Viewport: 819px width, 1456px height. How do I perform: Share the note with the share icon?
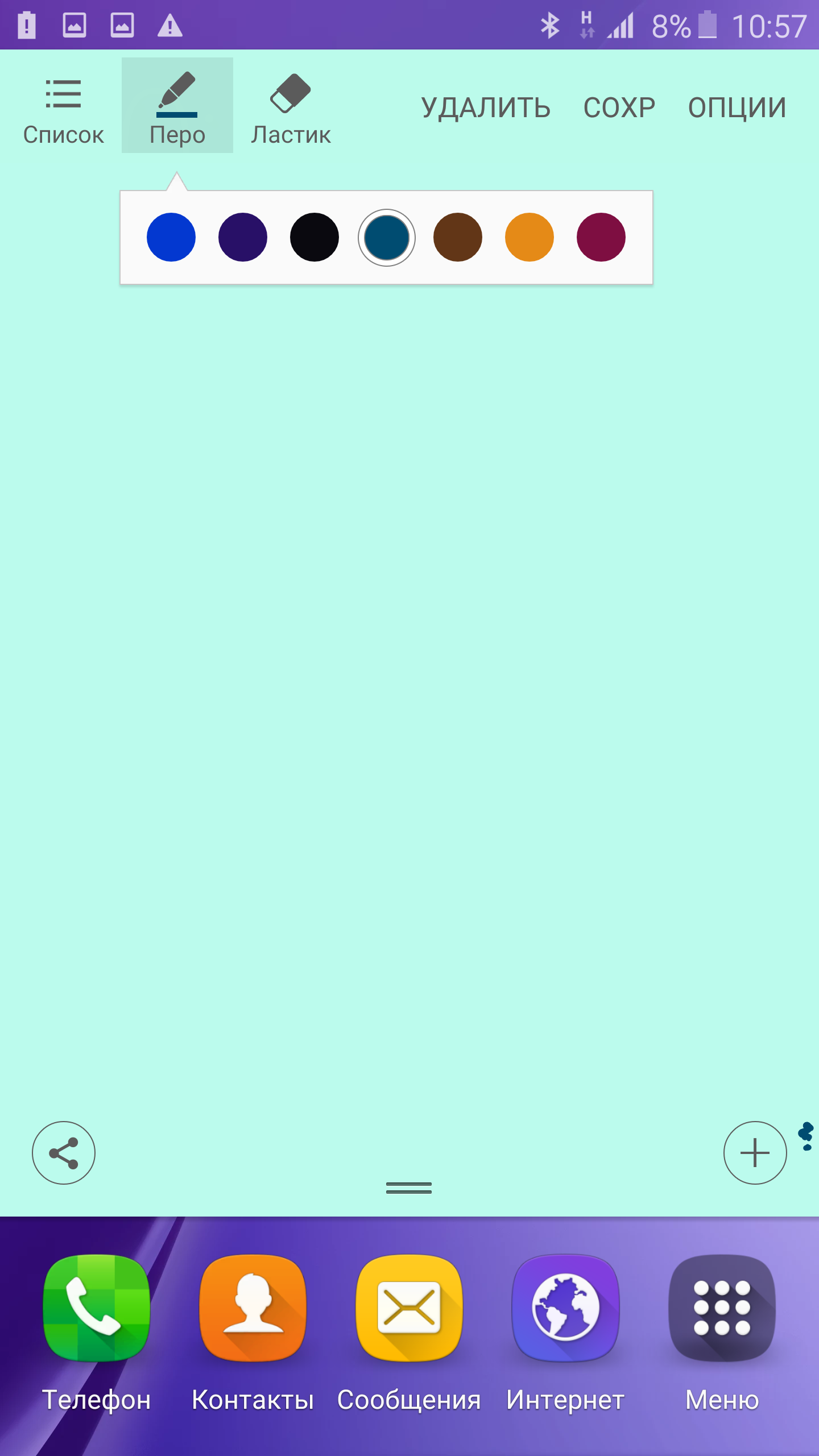[x=64, y=1153]
